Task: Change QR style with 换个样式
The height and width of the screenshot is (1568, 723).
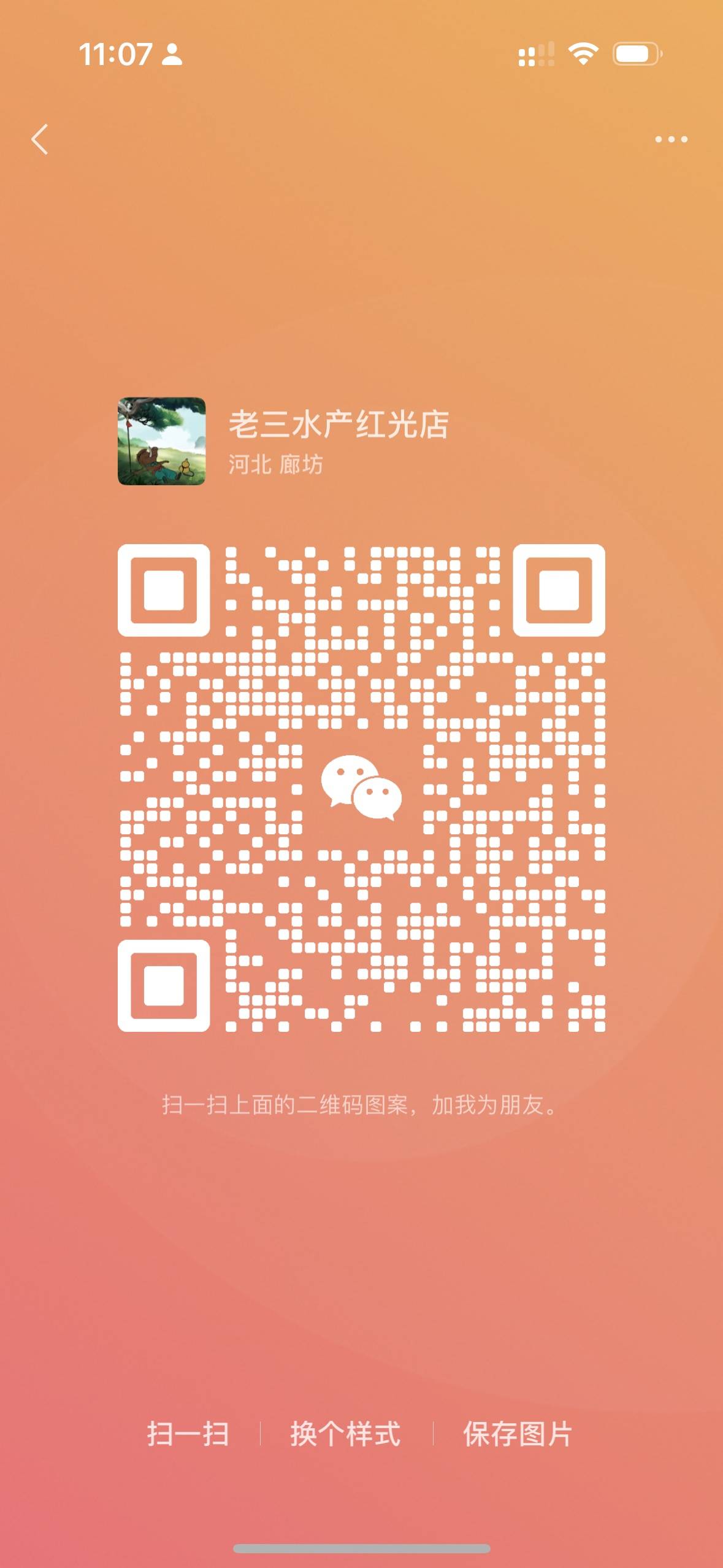Action: click(x=346, y=1434)
